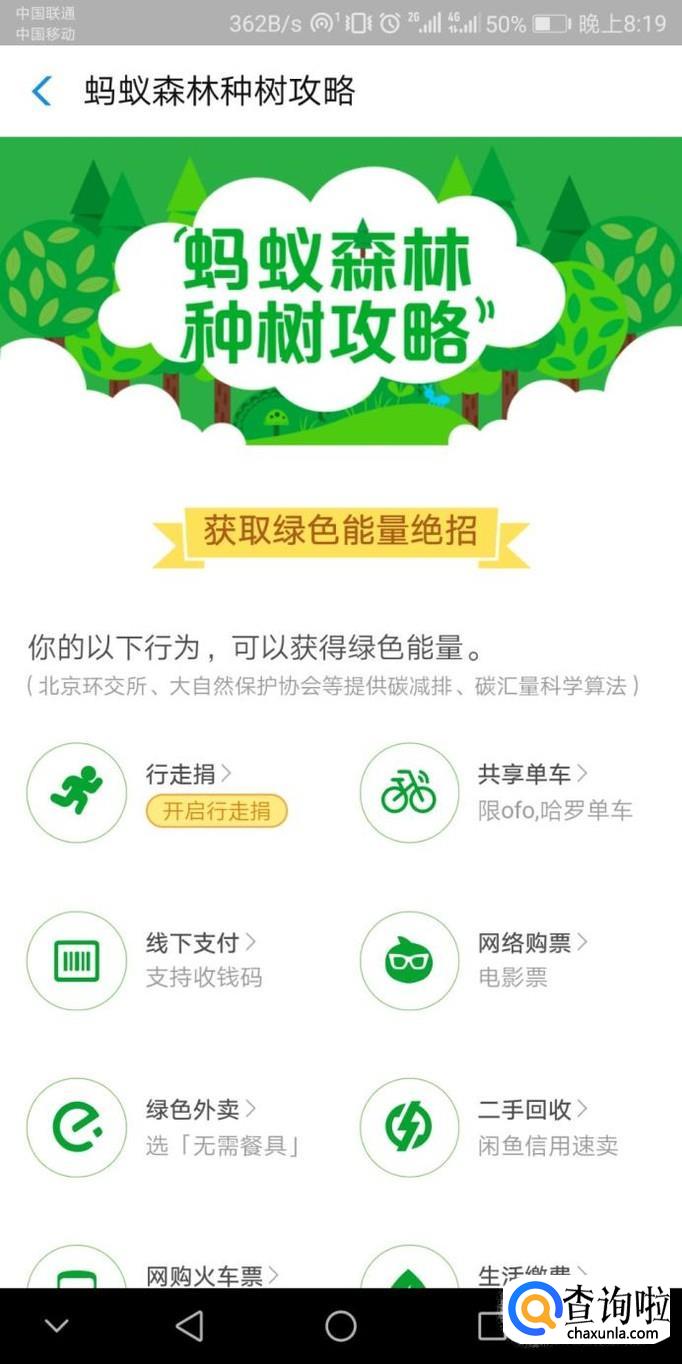Tap the system home button
The width and height of the screenshot is (682, 1364).
click(341, 1326)
